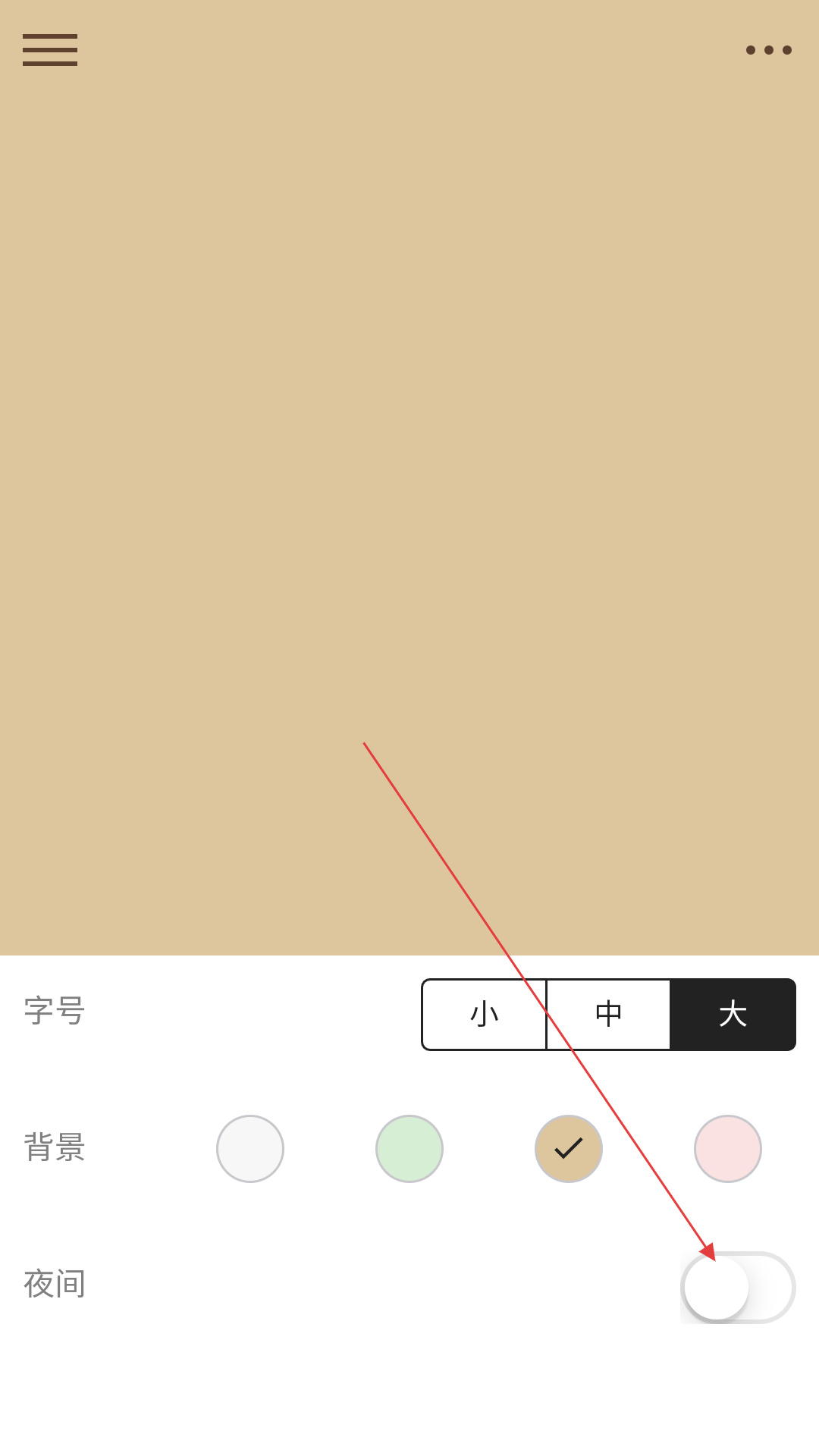Choose the pink background color
Image resolution: width=819 pixels, height=1456 pixels.
[728, 1148]
